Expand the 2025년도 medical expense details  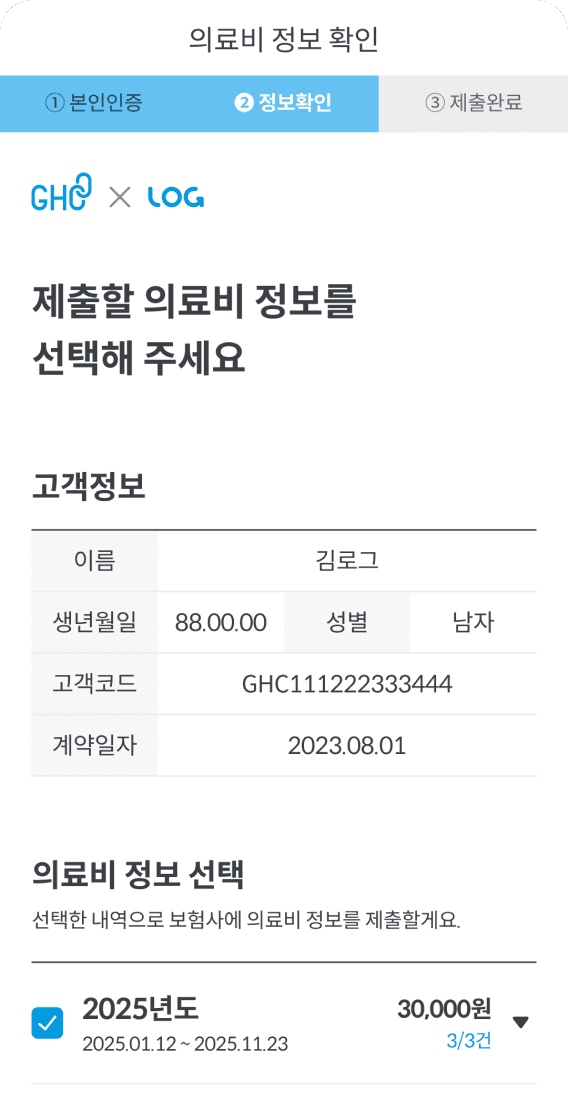pos(520,1022)
